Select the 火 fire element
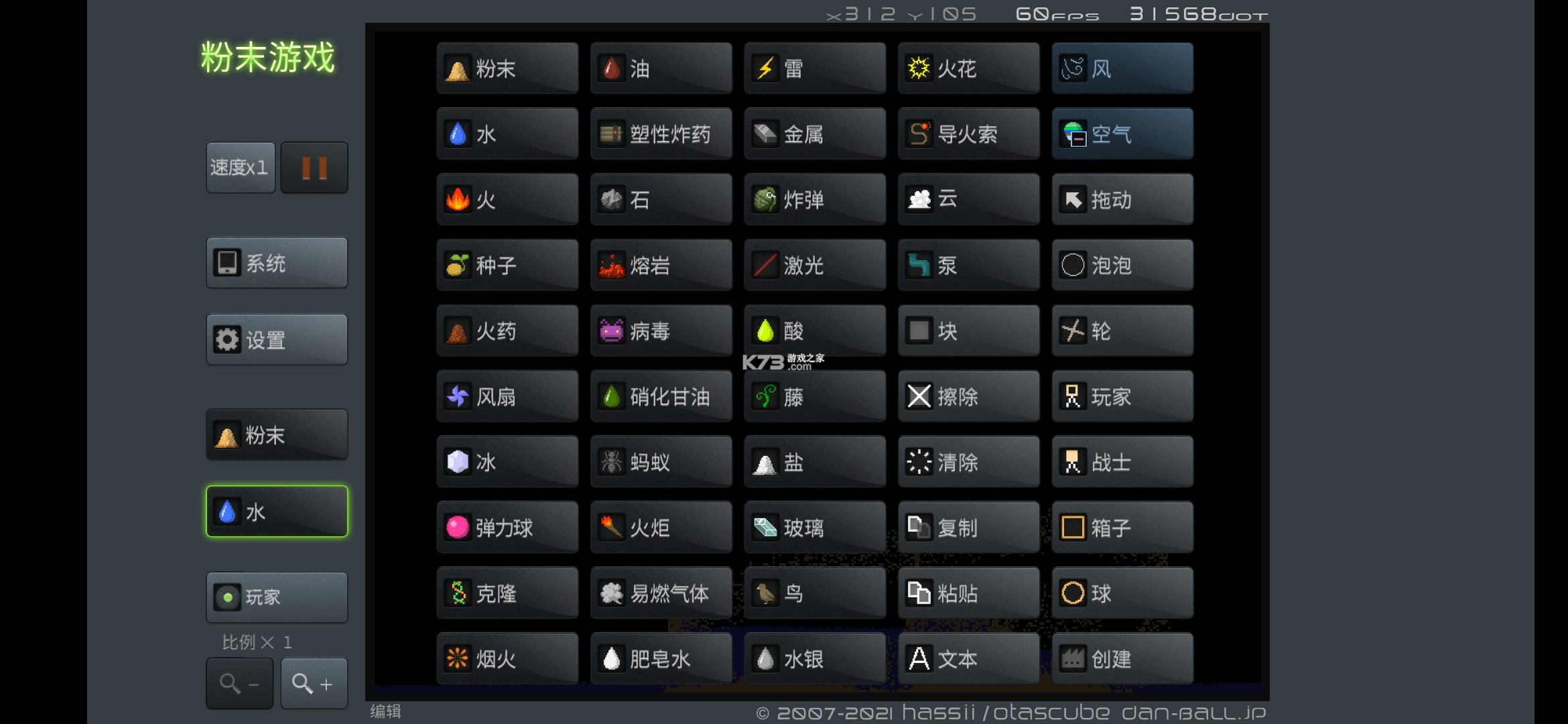The image size is (1568, 724). [507, 200]
